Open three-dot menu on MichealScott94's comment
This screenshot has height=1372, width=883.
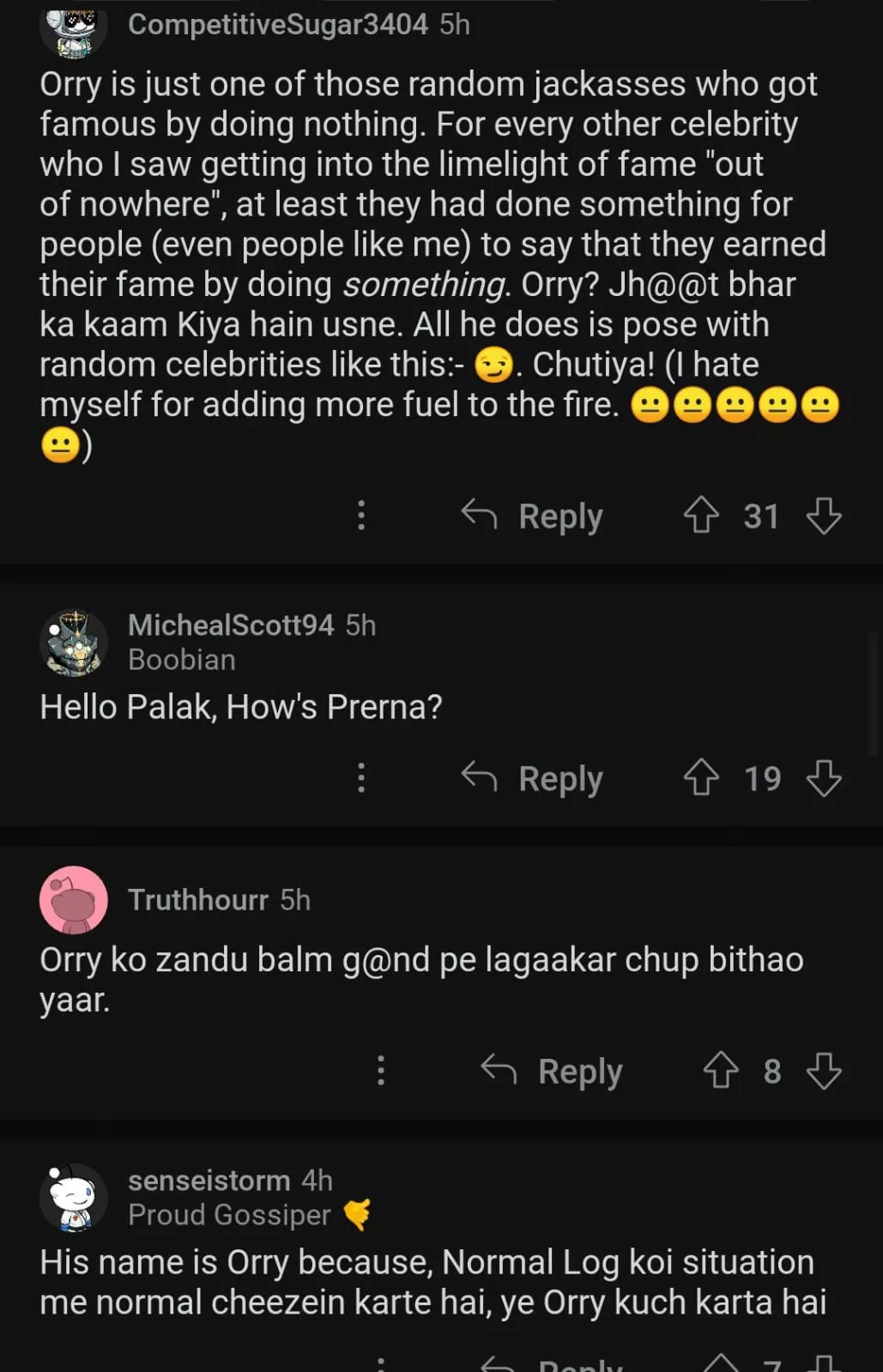[361, 778]
